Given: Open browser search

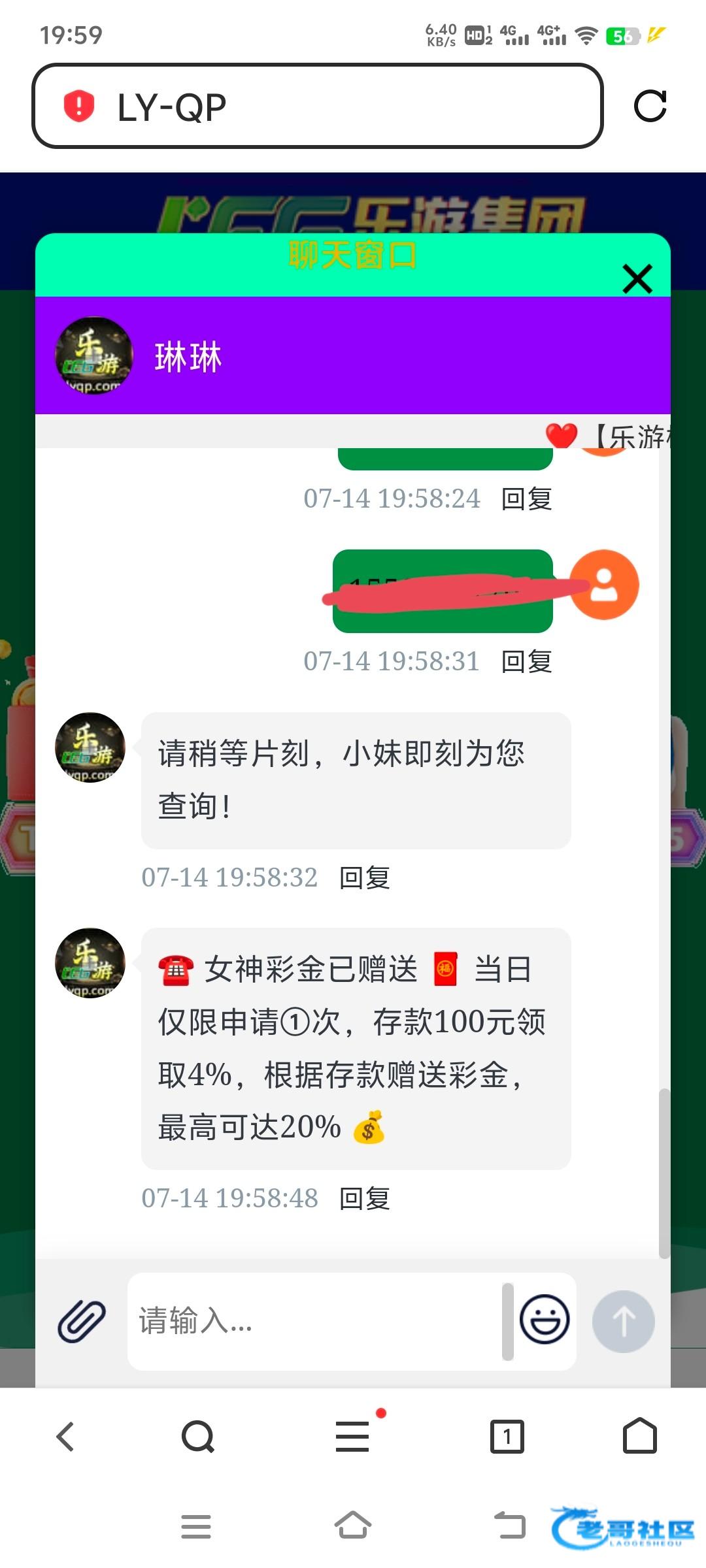Looking at the screenshot, I should [x=197, y=1437].
